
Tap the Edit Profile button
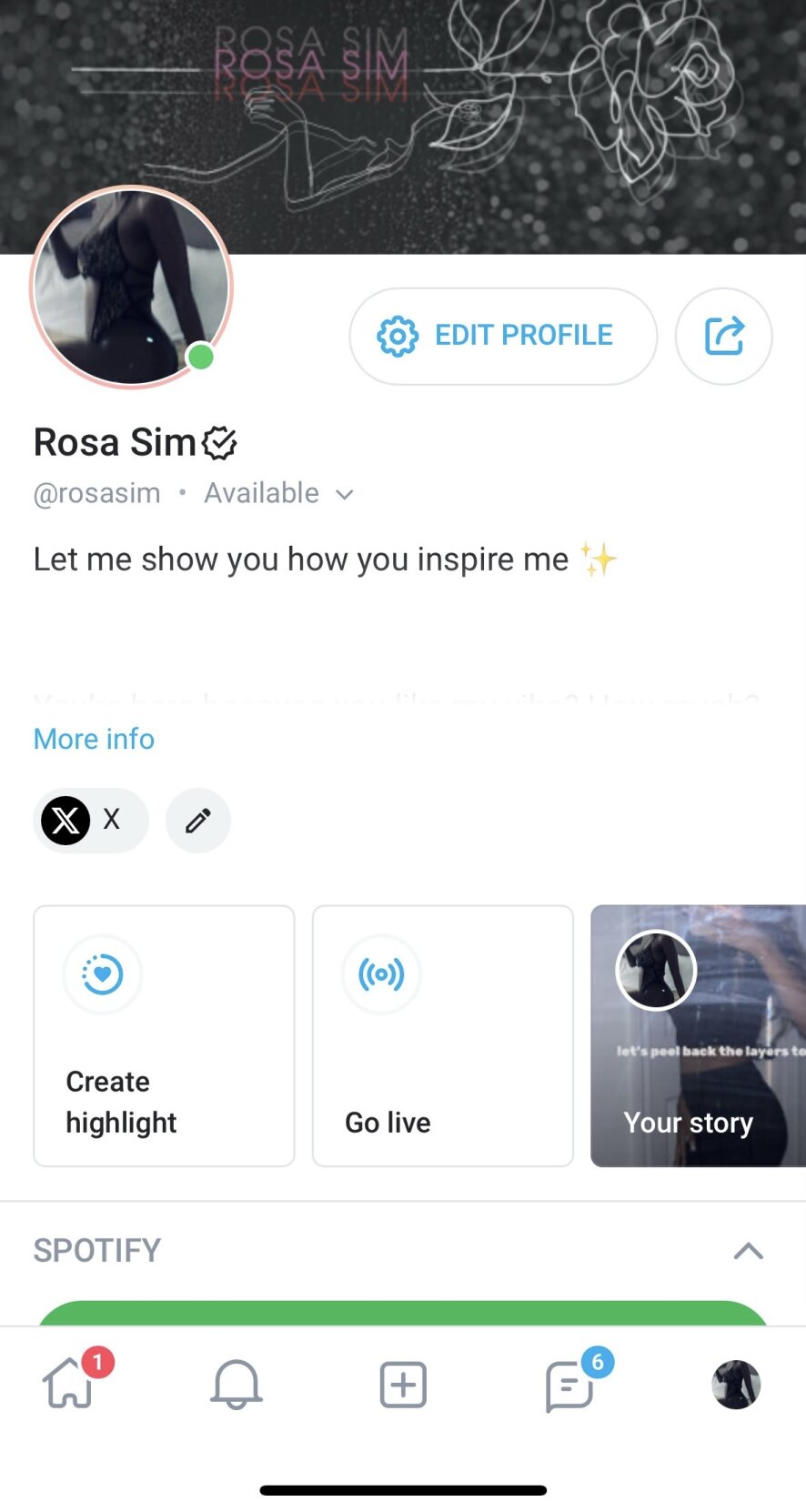[502, 336]
